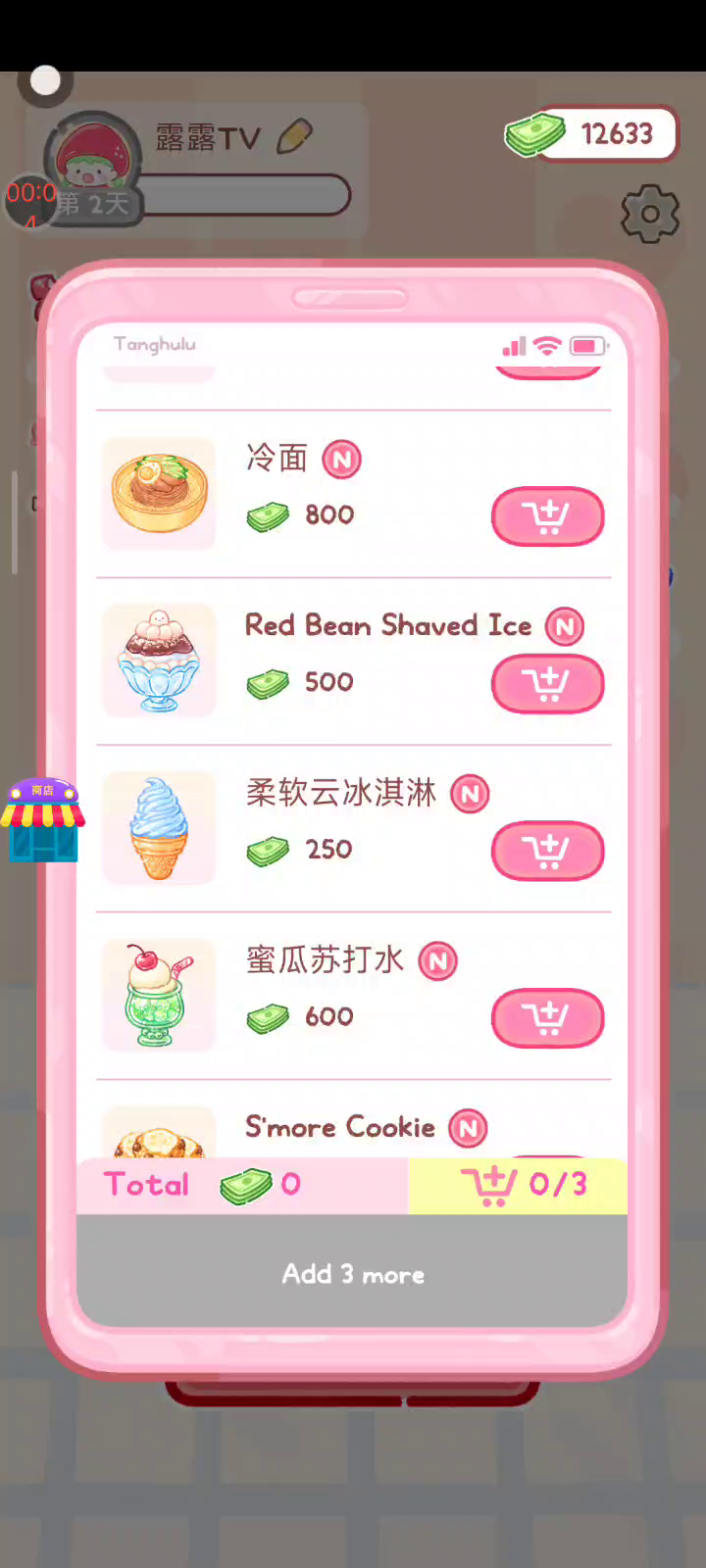The height and width of the screenshot is (1568, 706).
Task: Add 蜜瓜苏打水 to the cart
Action: pyautogui.click(x=547, y=1018)
